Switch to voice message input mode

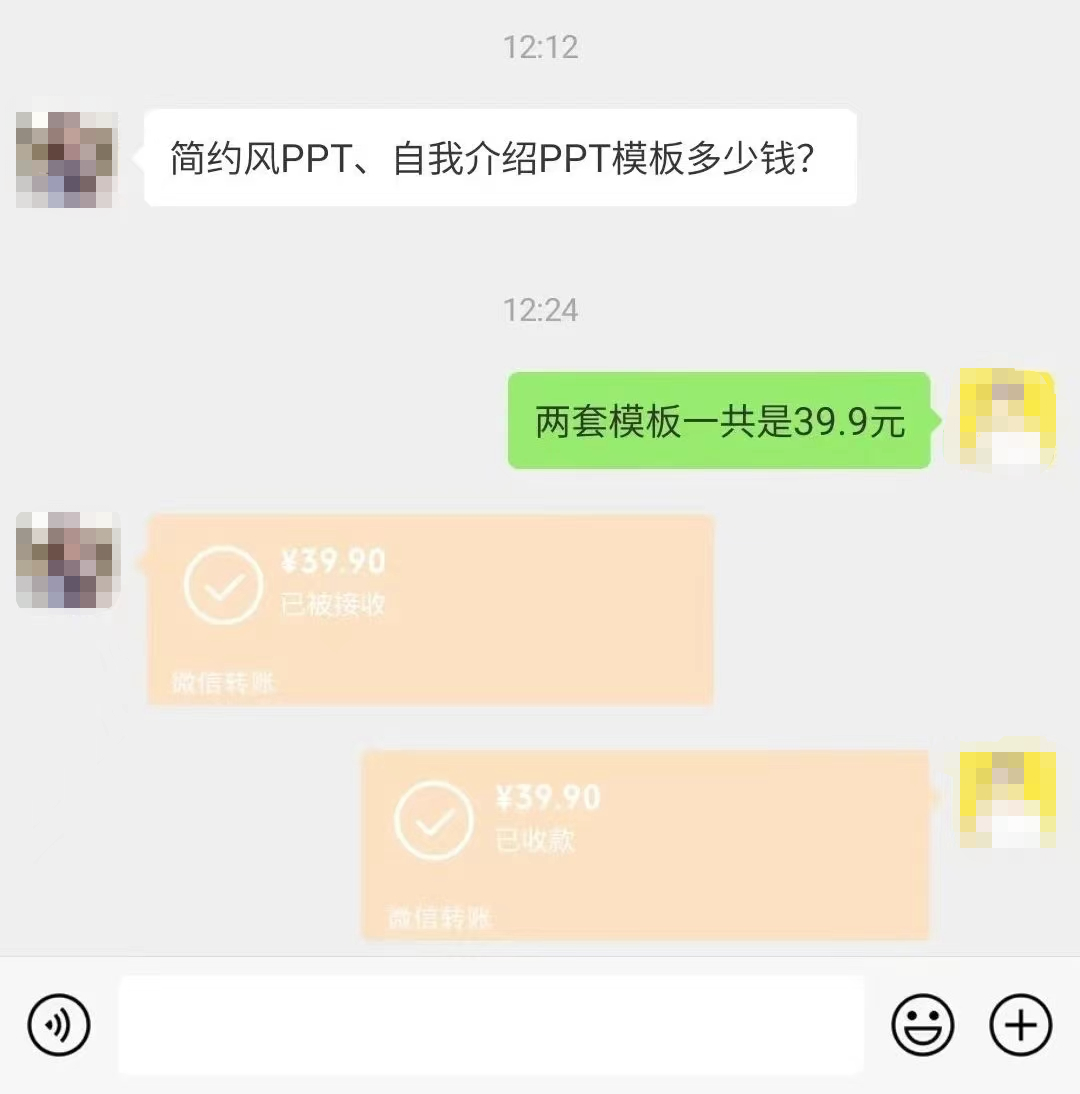pyautogui.click(x=57, y=1025)
